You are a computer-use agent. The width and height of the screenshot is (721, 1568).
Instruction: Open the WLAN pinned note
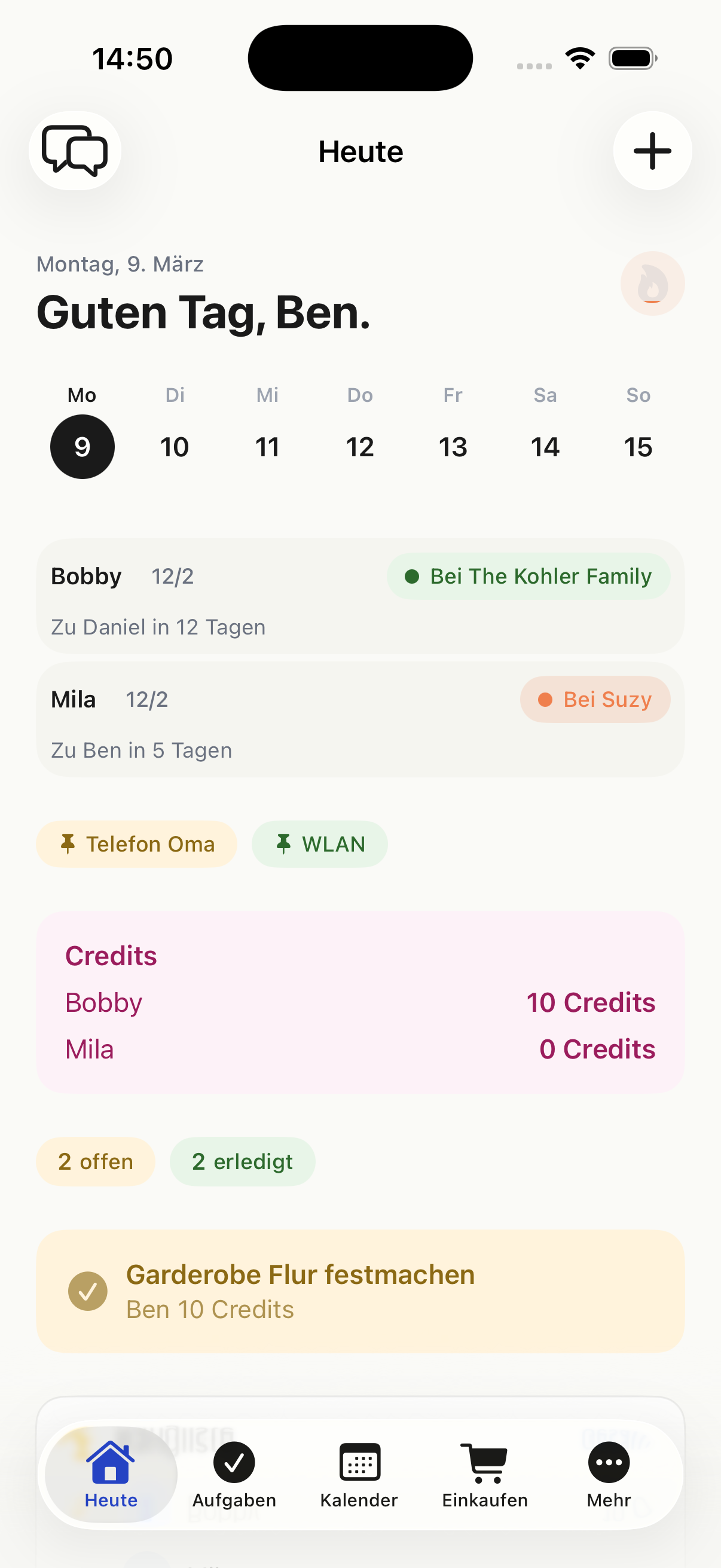(x=319, y=844)
